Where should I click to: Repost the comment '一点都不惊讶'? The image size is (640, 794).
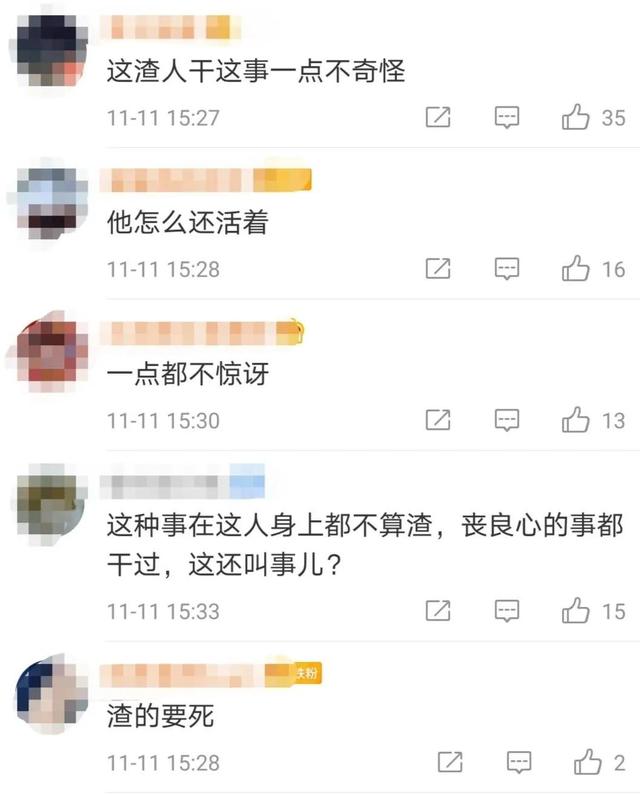tap(438, 420)
